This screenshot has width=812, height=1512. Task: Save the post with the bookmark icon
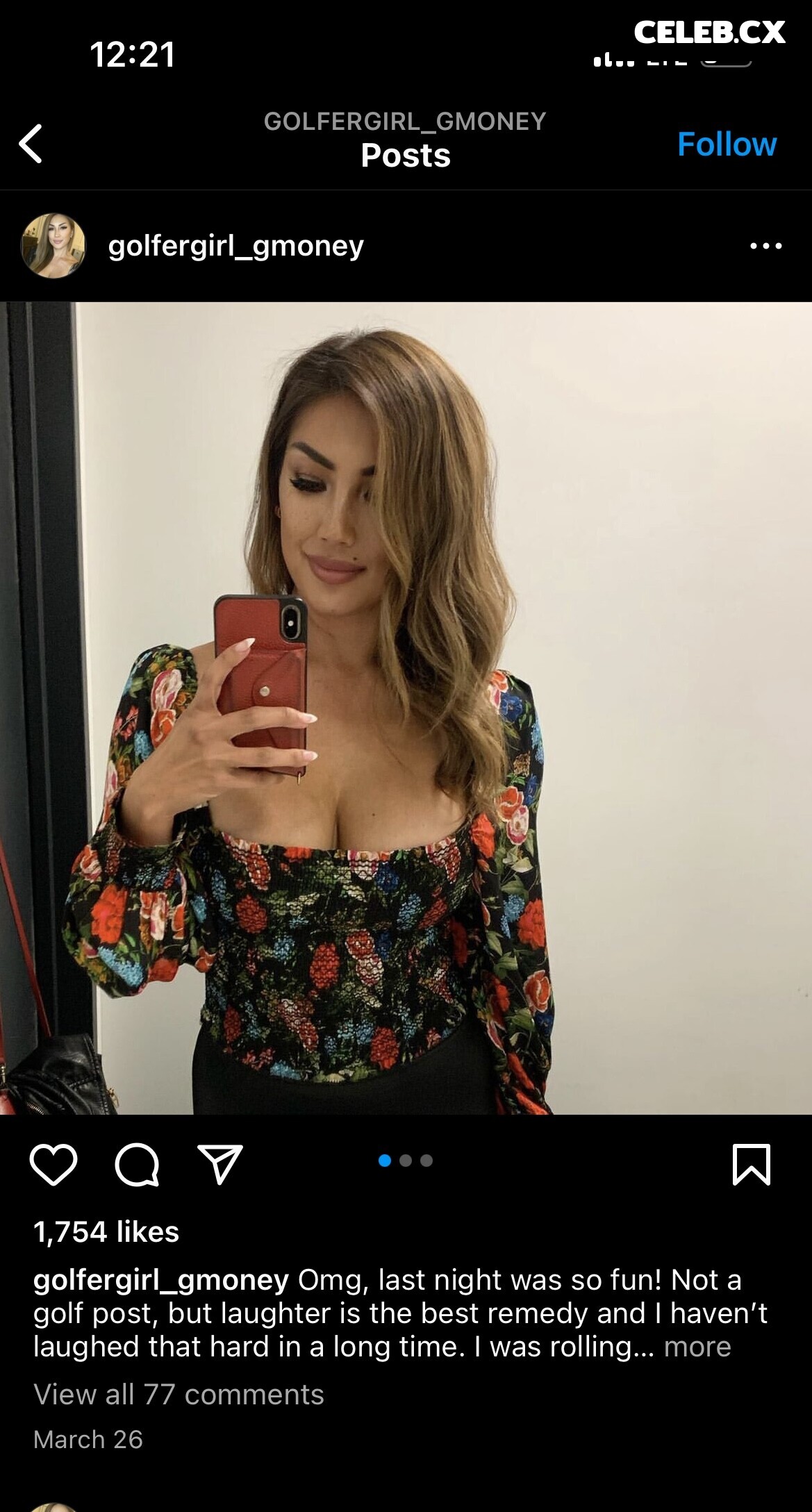[x=752, y=1165]
